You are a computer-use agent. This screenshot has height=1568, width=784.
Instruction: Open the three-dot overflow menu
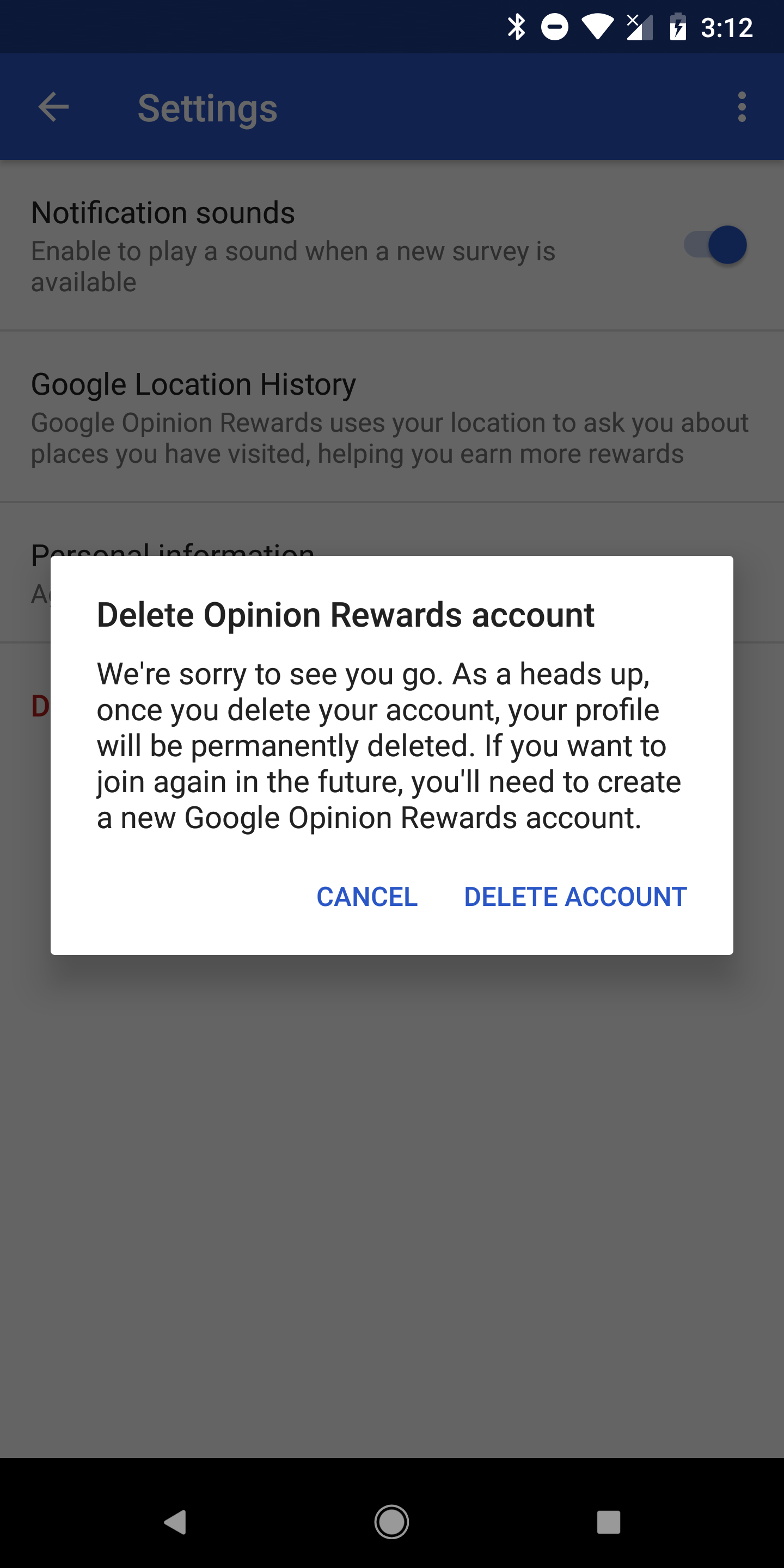(x=742, y=107)
